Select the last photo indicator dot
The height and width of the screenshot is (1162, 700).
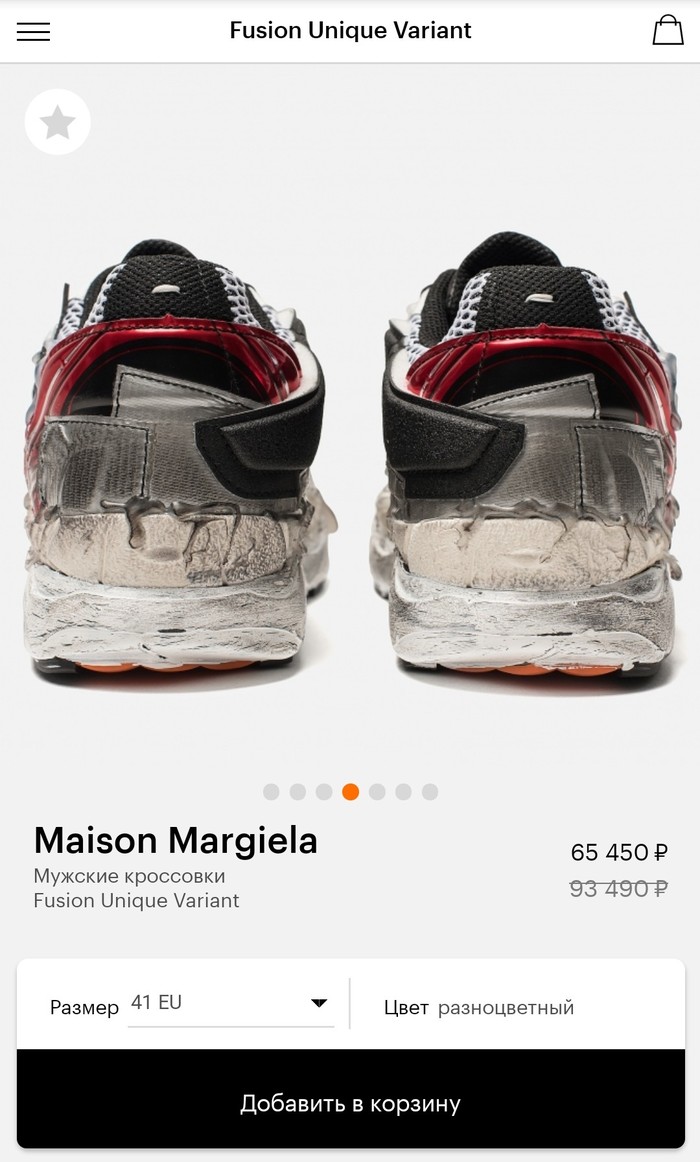coord(430,792)
